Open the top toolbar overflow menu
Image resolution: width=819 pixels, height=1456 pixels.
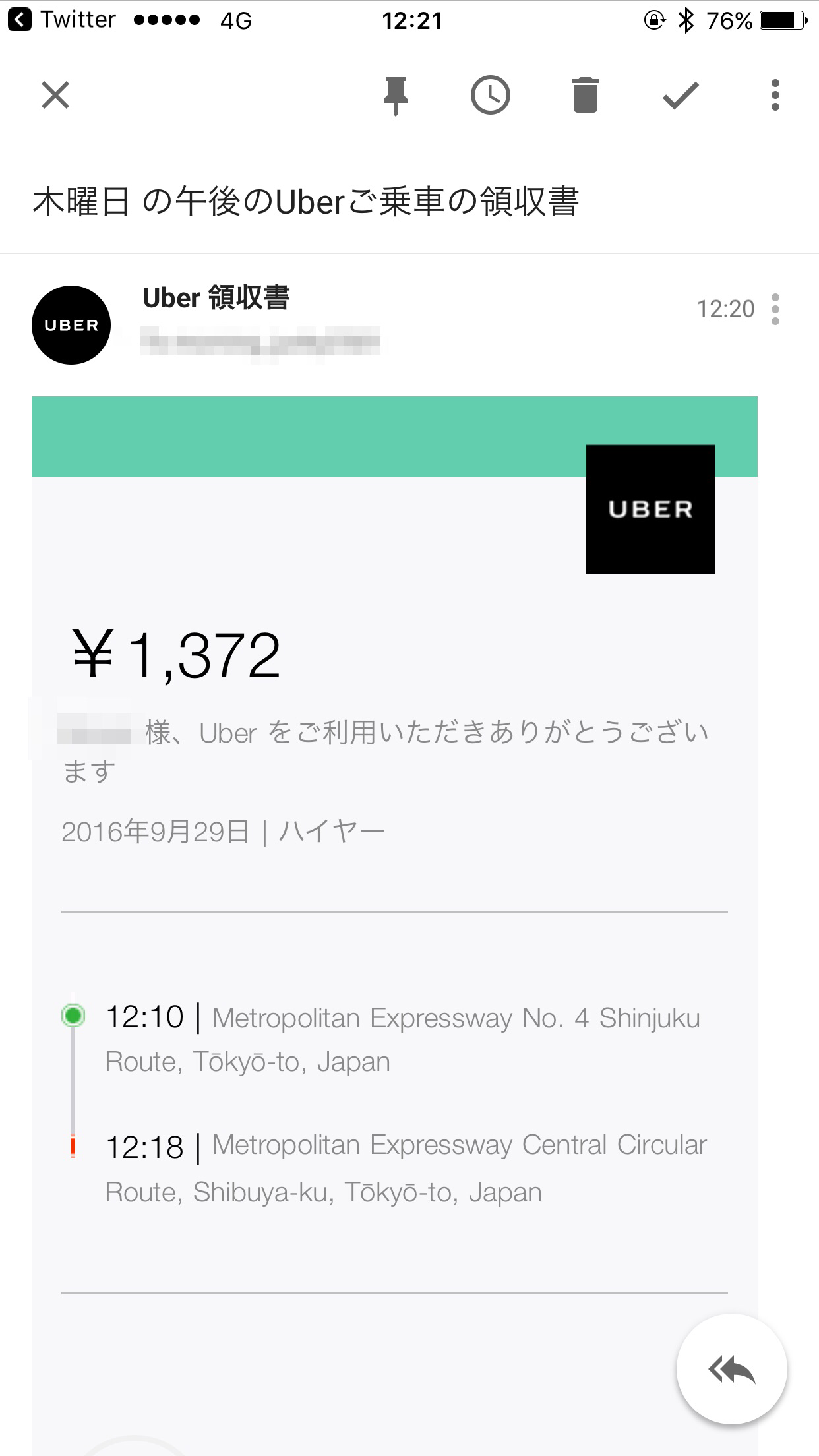775,95
